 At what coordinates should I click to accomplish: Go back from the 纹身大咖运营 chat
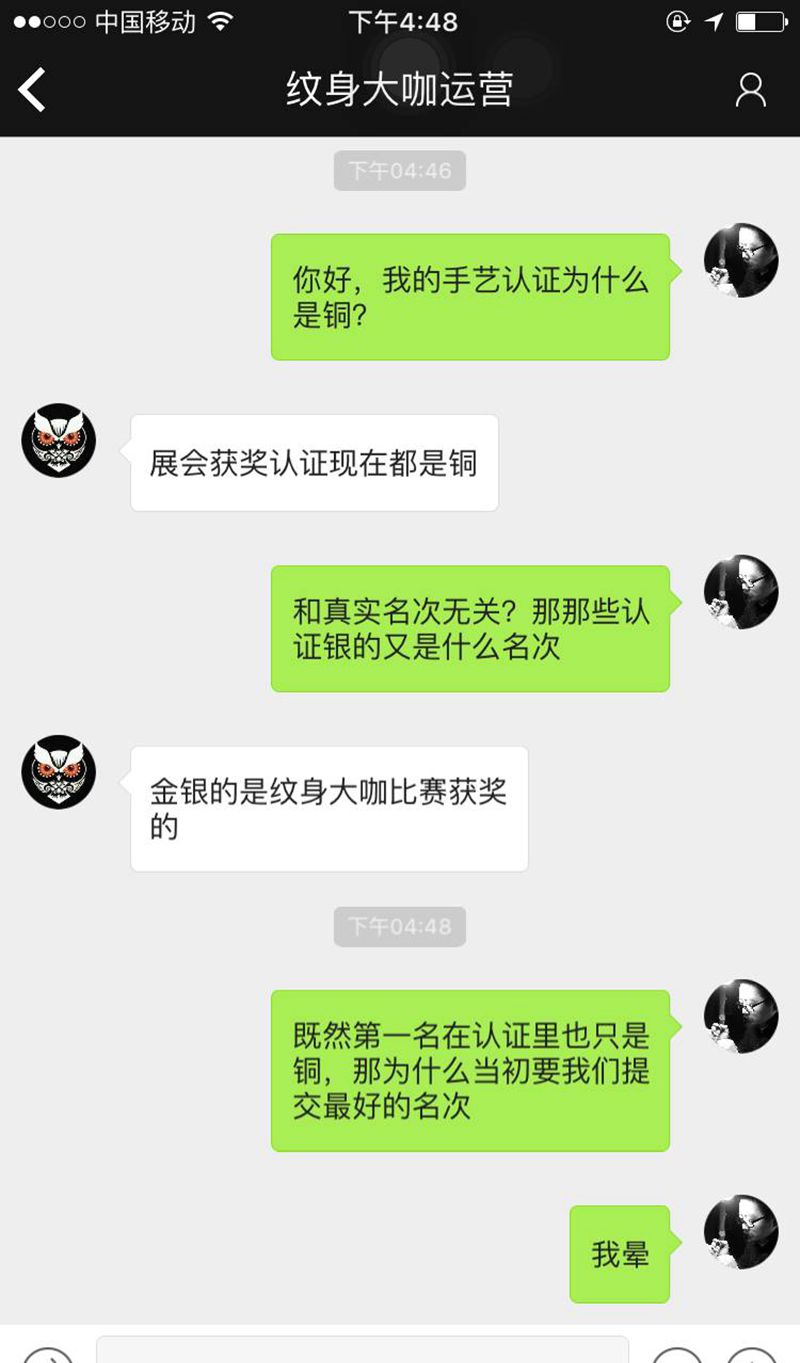(32, 90)
